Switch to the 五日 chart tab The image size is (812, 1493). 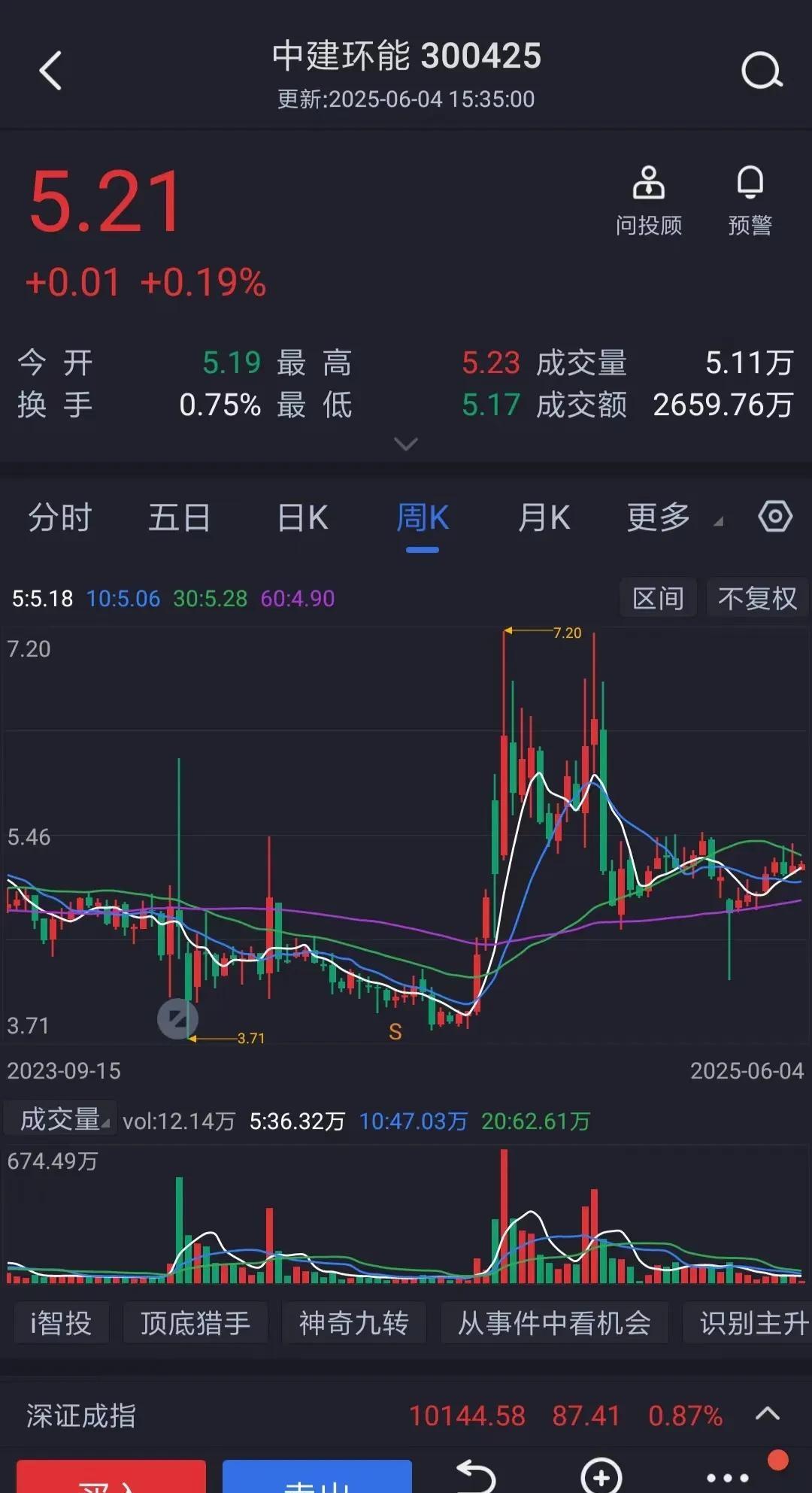(179, 517)
